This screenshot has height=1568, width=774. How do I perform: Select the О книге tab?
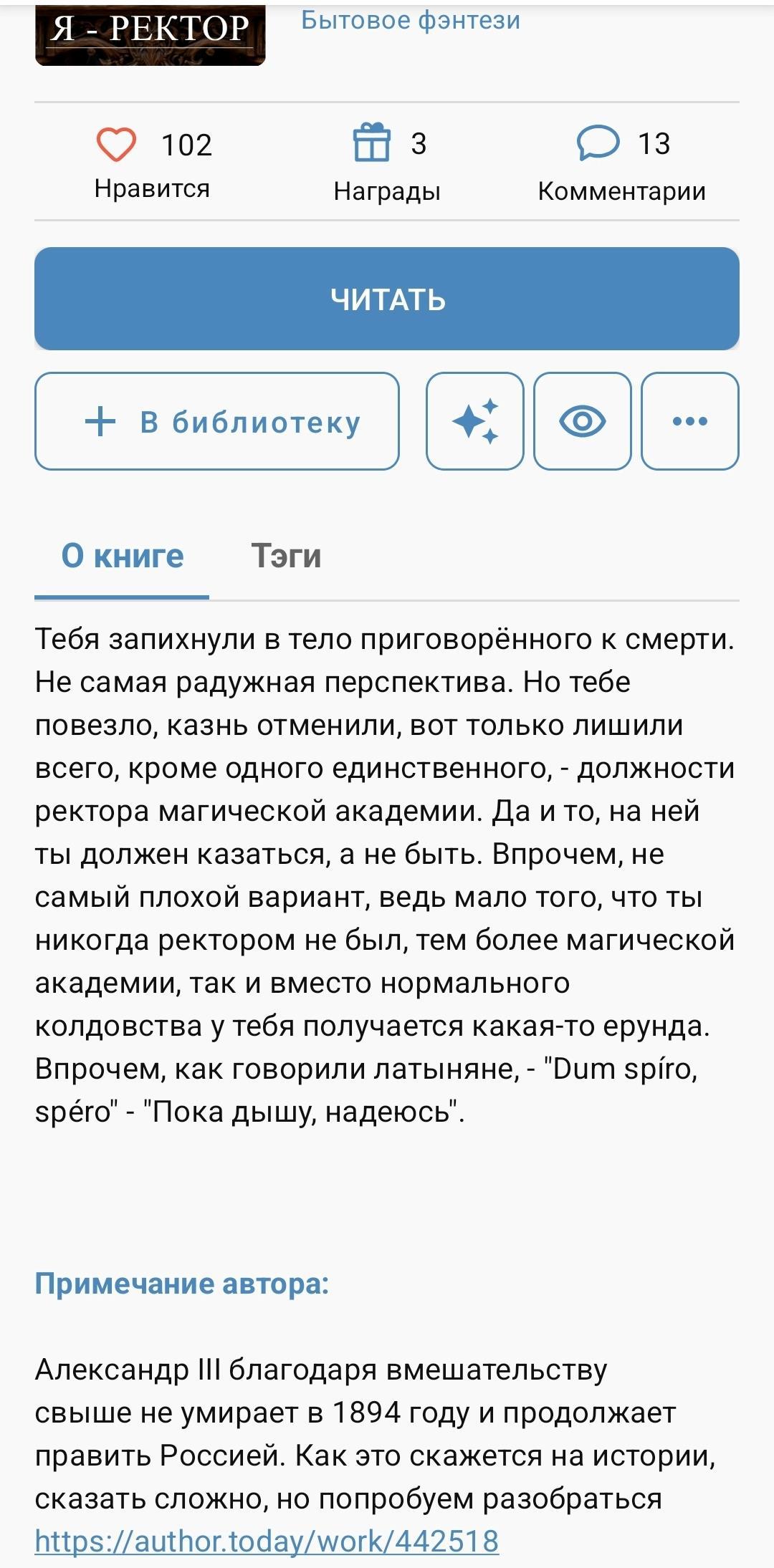(x=123, y=557)
